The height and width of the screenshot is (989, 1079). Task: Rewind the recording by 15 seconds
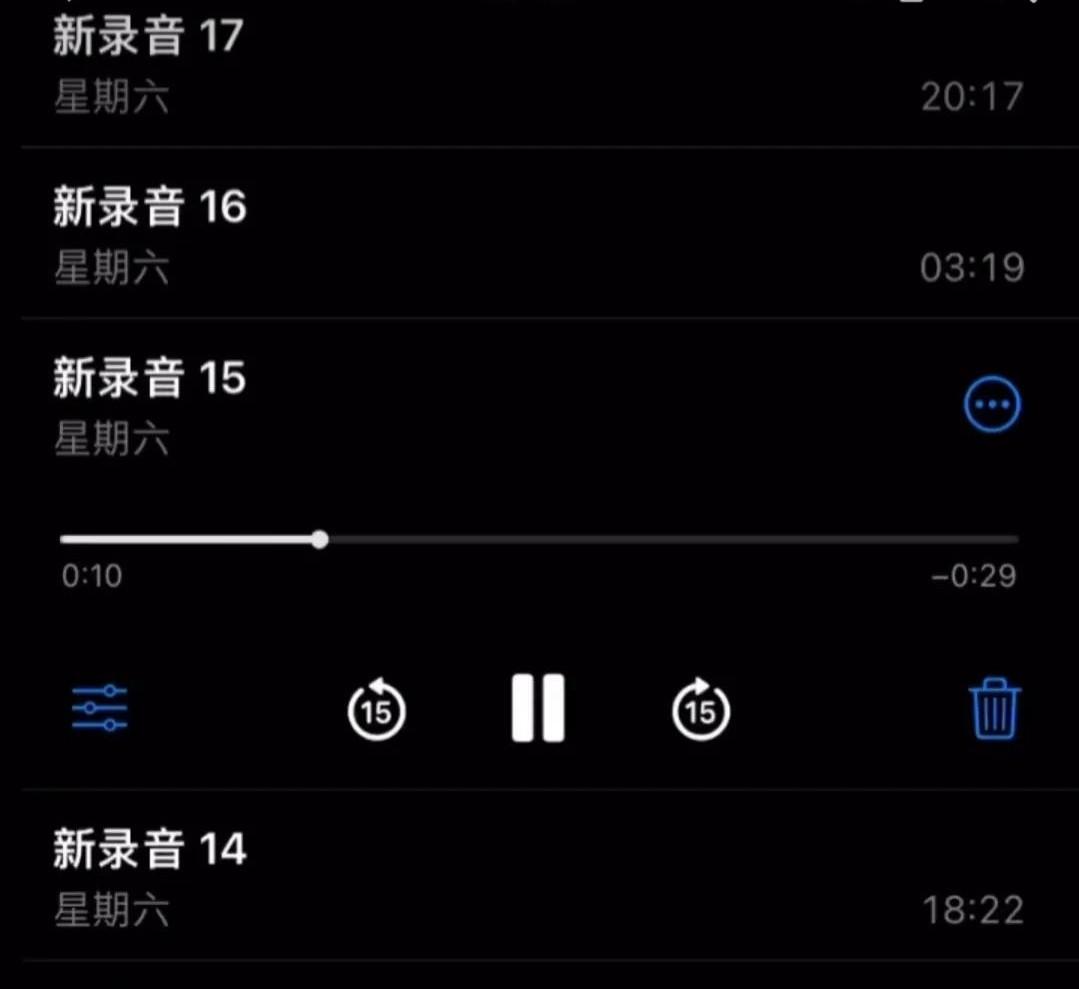(376, 710)
